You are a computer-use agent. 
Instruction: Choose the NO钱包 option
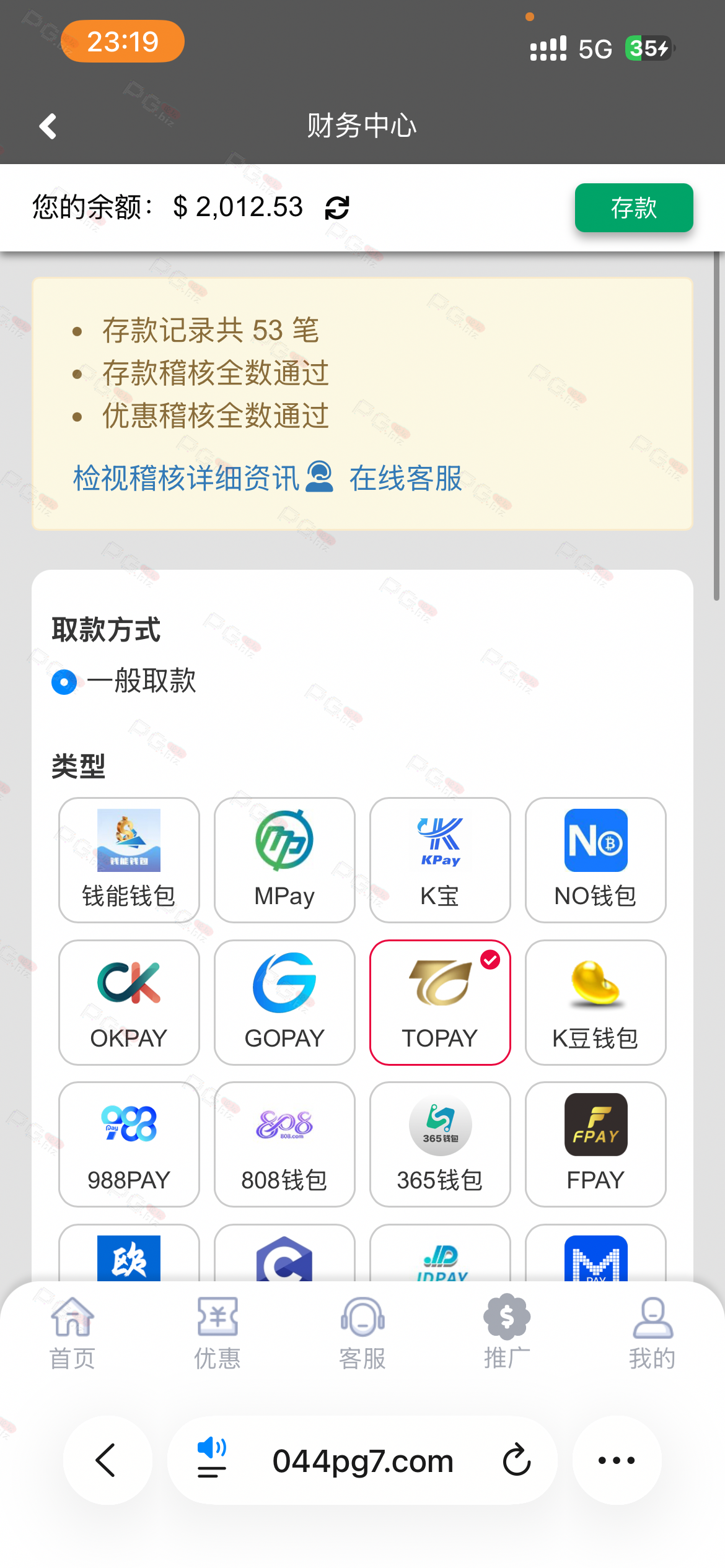pos(595,860)
